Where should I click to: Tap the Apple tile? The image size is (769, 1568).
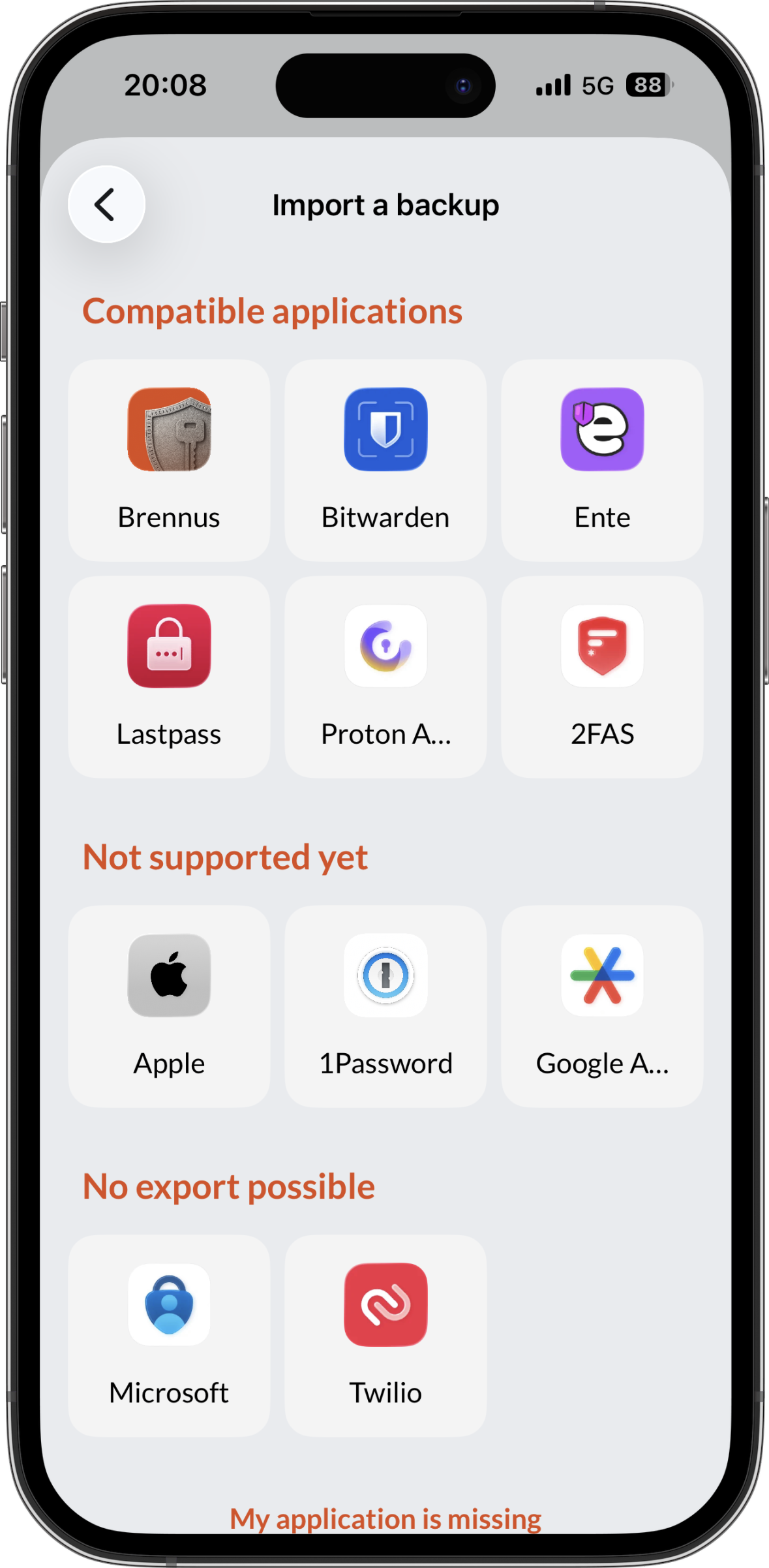click(x=169, y=1006)
